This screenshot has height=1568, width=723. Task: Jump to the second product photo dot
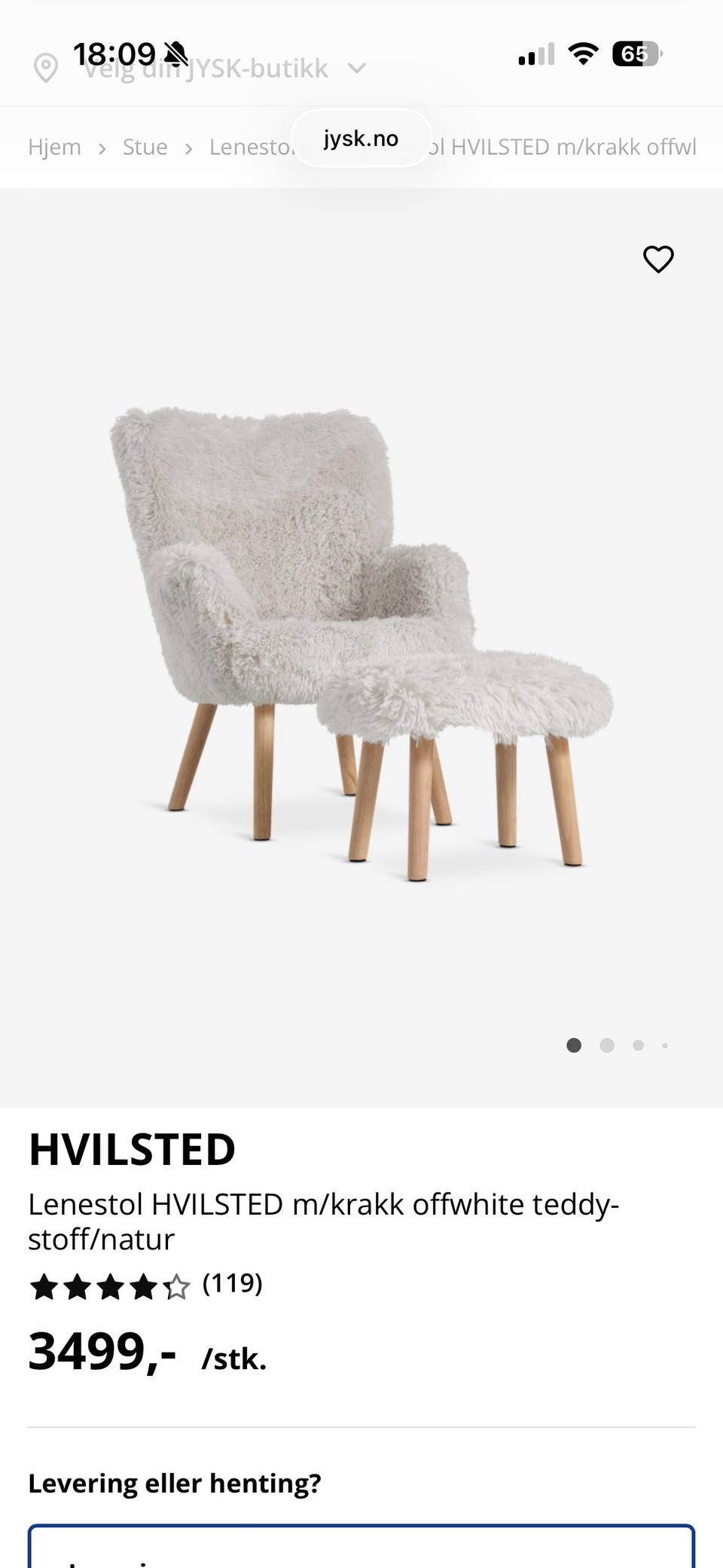click(x=607, y=1045)
